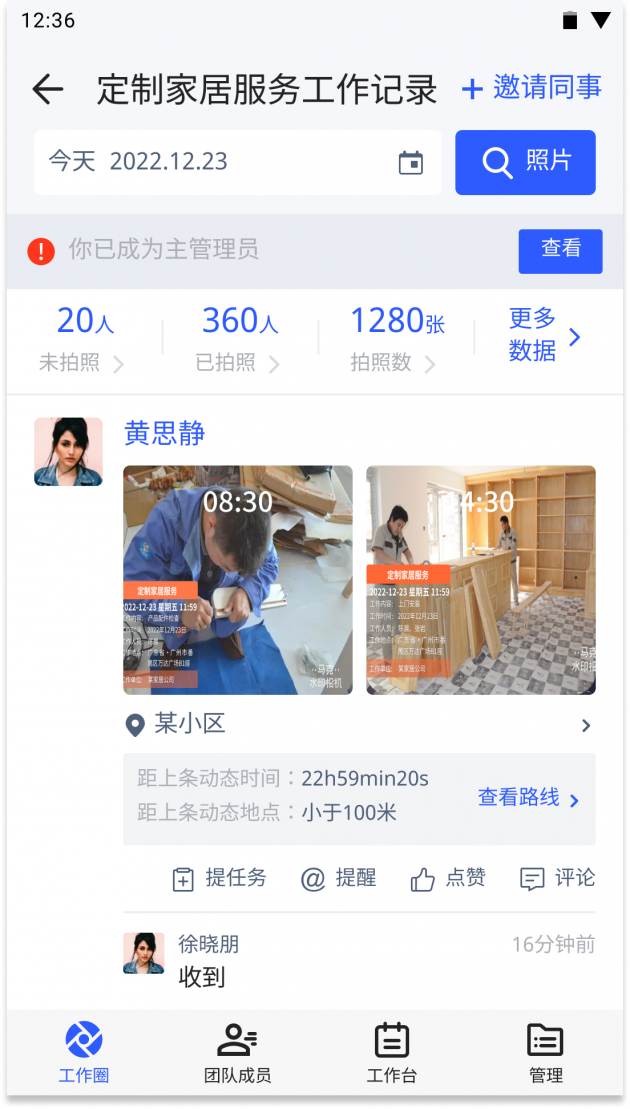Tap 查看 on the admin notice
630x1109 pixels.
point(560,250)
